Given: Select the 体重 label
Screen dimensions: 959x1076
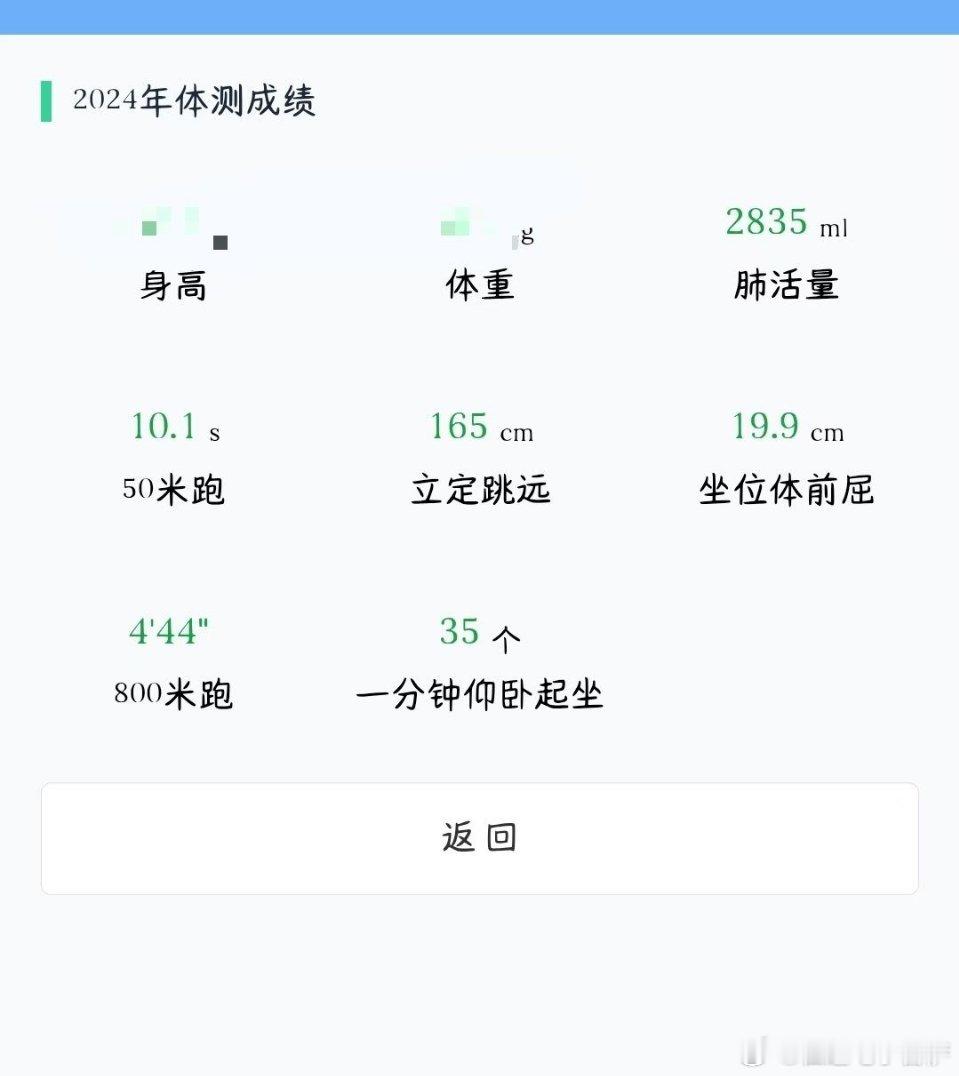Looking at the screenshot, I should click(x=478, y=287).
